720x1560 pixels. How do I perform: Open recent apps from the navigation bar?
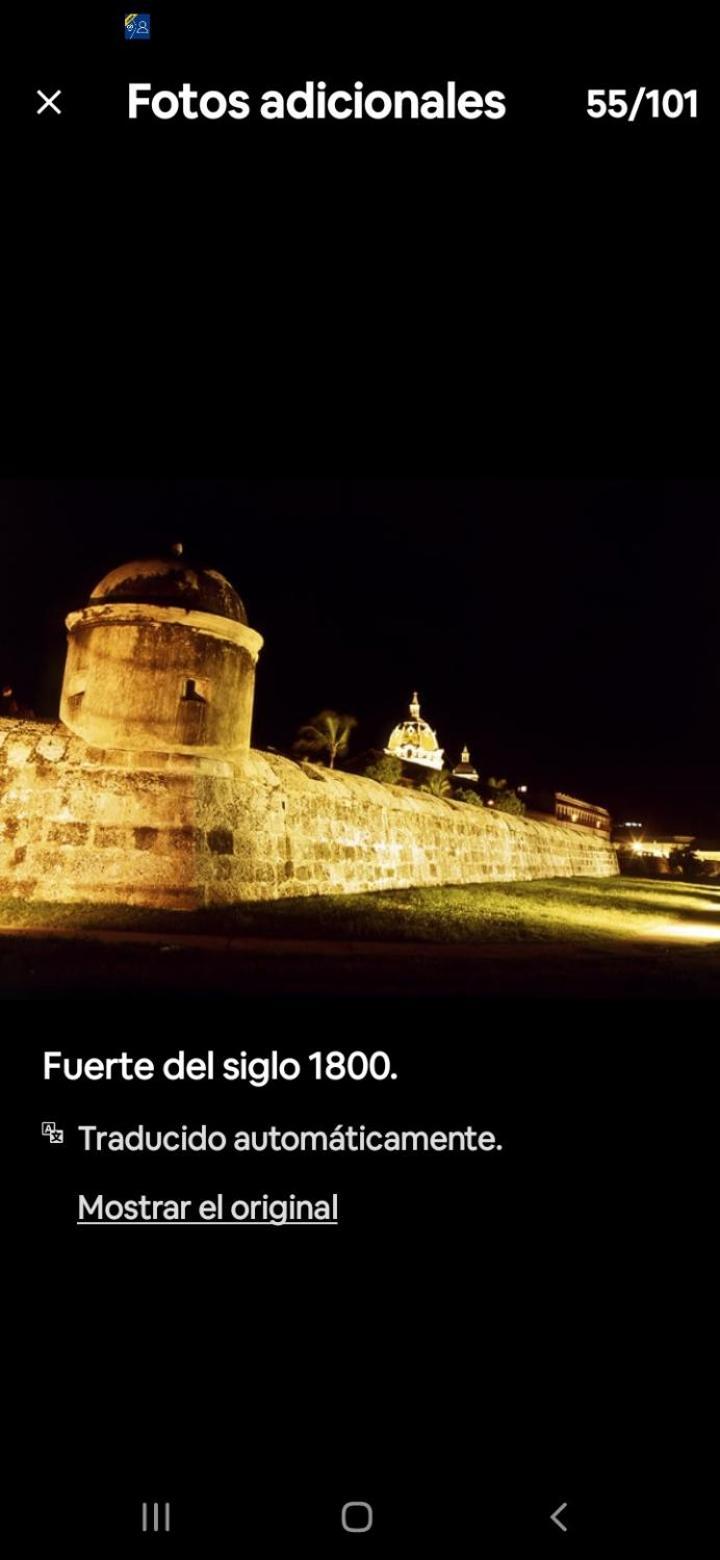156,1516
